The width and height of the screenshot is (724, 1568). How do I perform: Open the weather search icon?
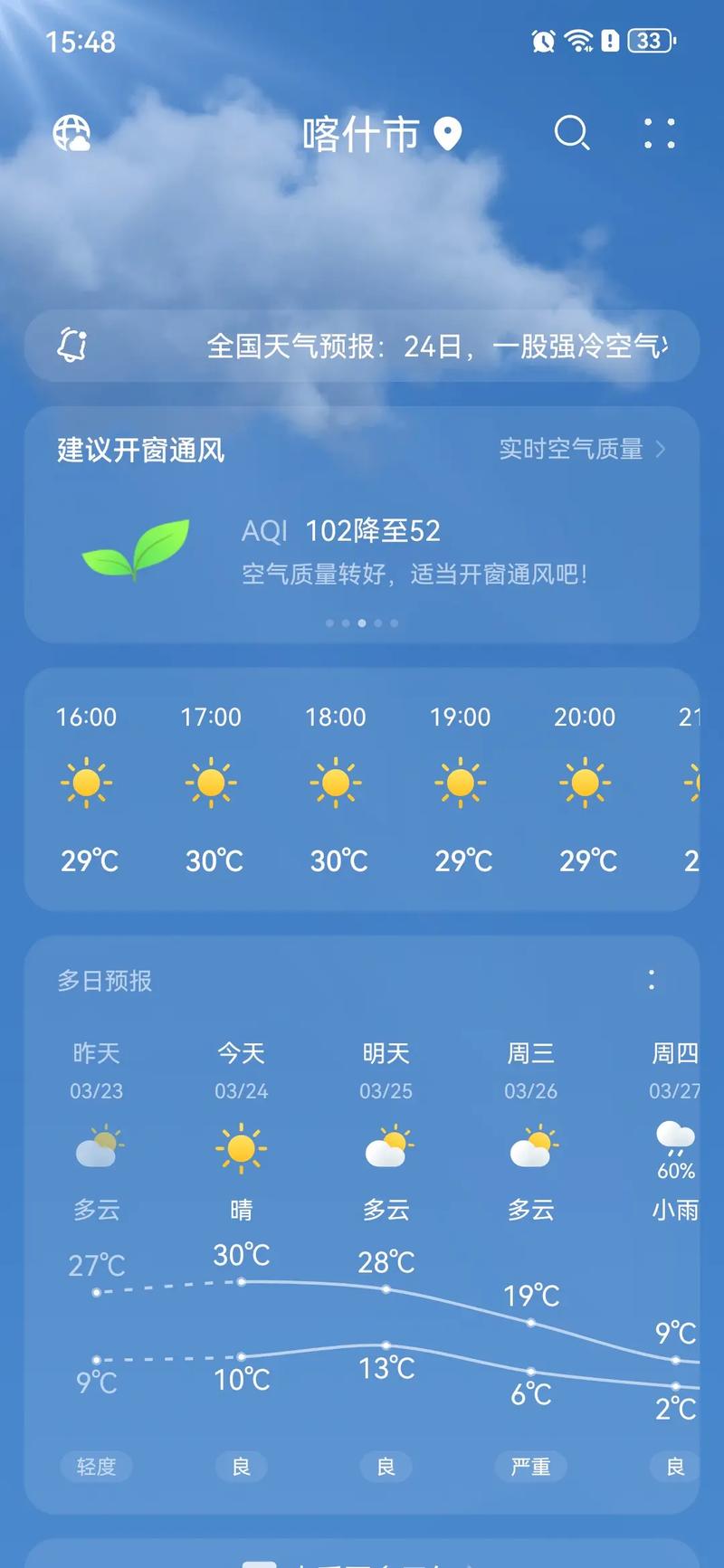[x=572, y=133]
